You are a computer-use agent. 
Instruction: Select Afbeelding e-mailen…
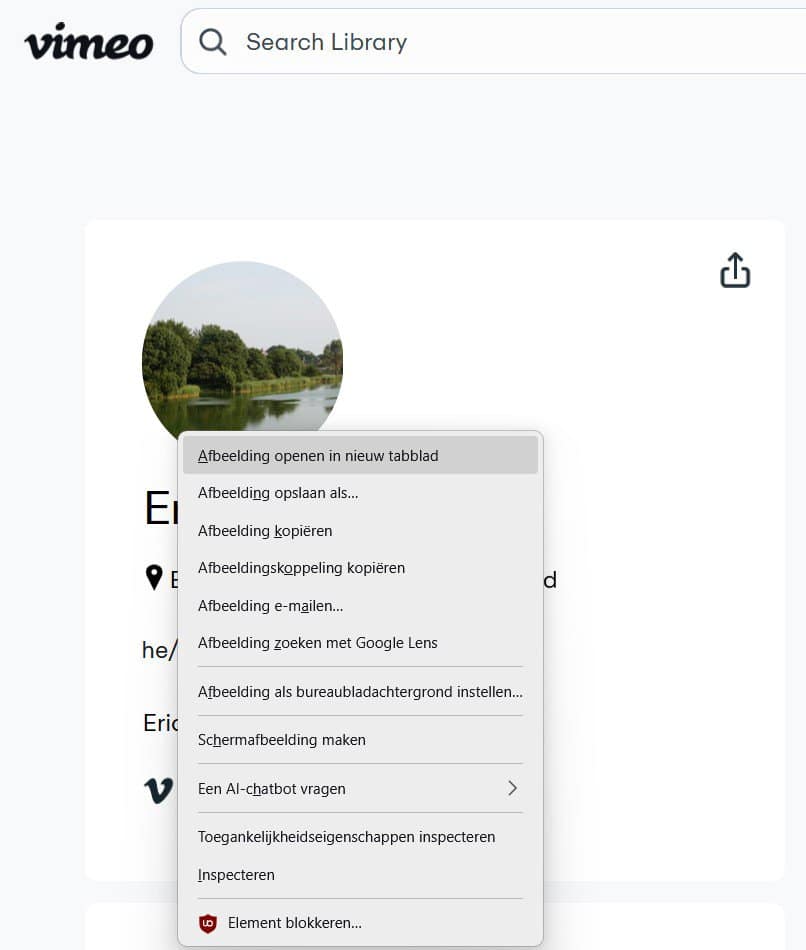(270, 606)
